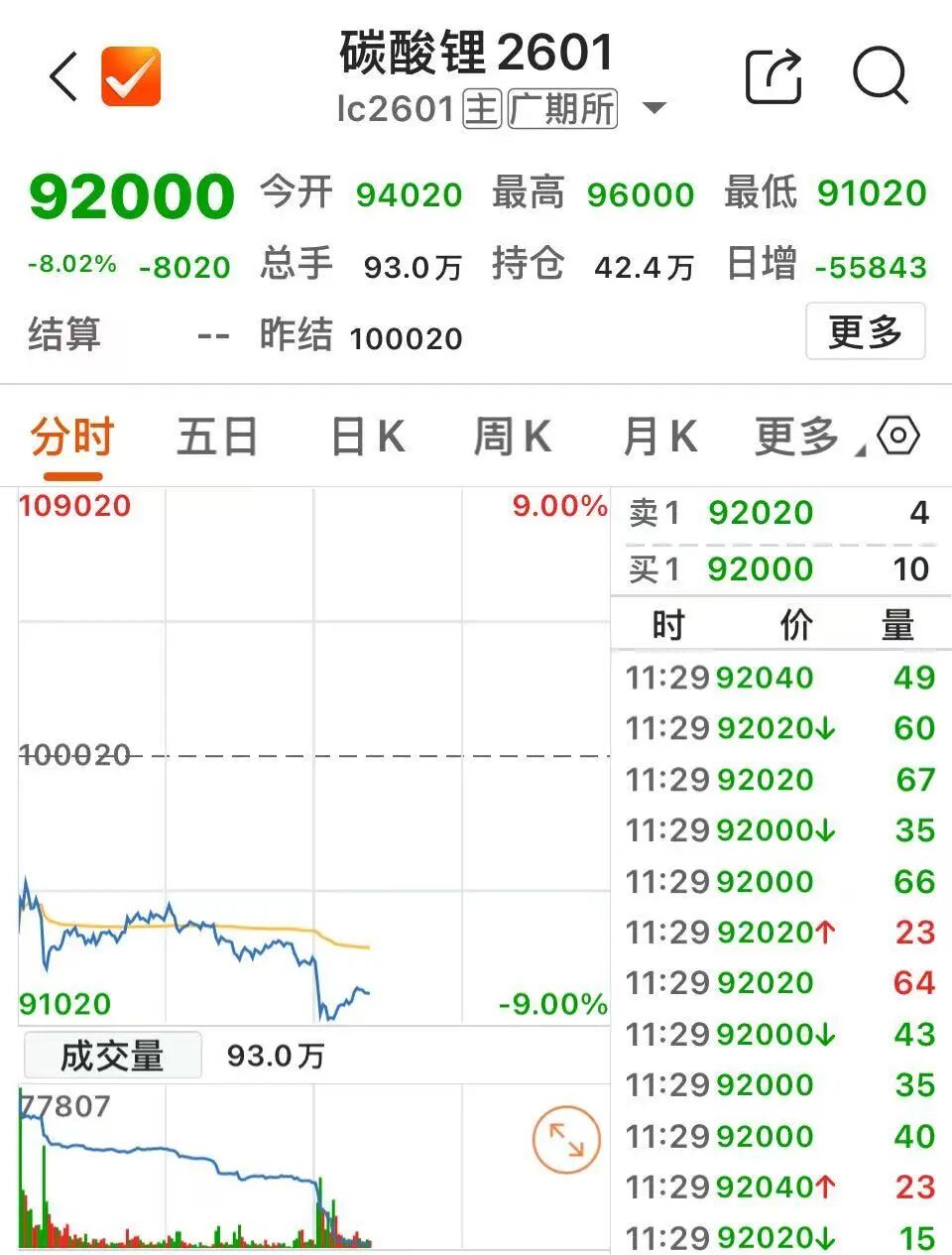This screenshot has height=1255, width=952.
Task: Tap the orange checkmark icon in header
Action: (x=131, y=76)
